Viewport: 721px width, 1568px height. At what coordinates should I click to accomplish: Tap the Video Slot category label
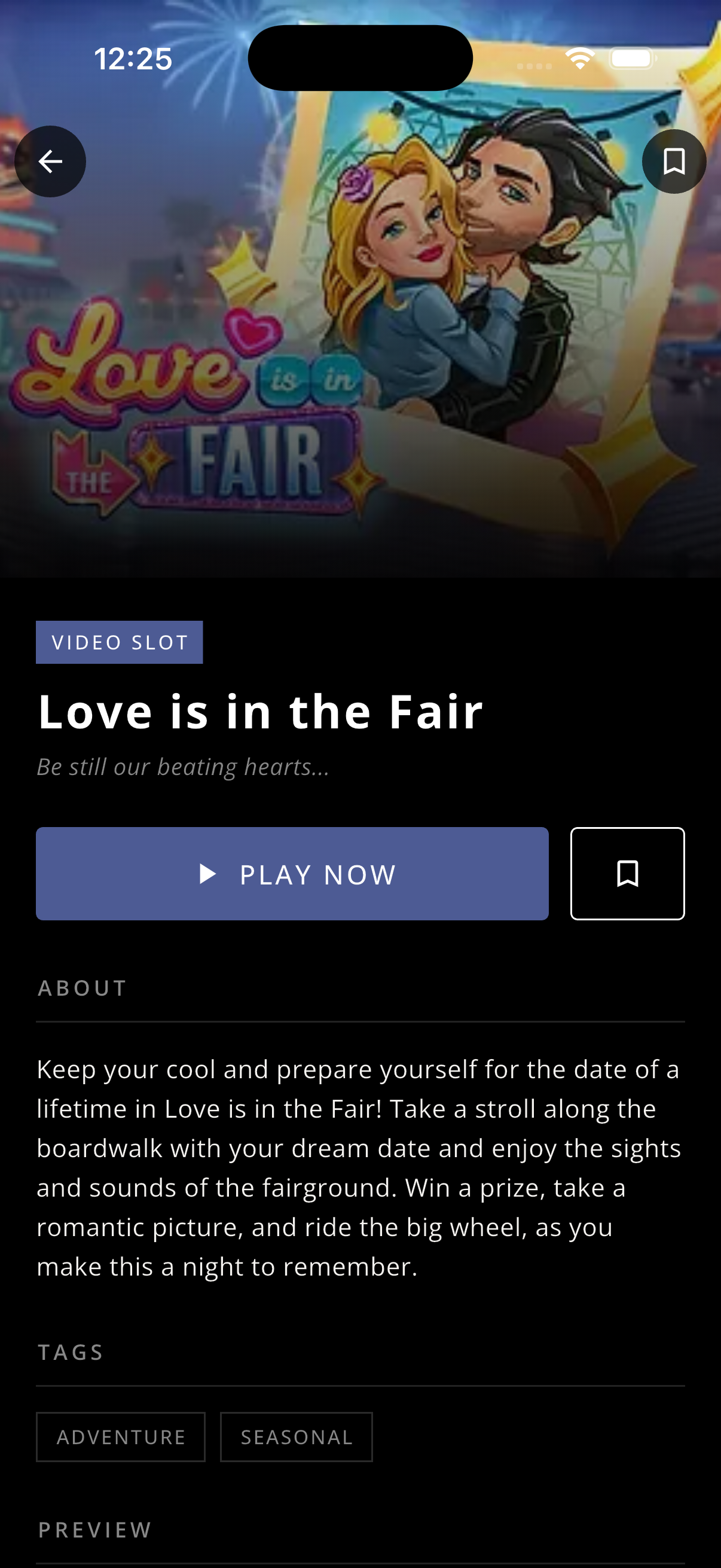[119, 642]
